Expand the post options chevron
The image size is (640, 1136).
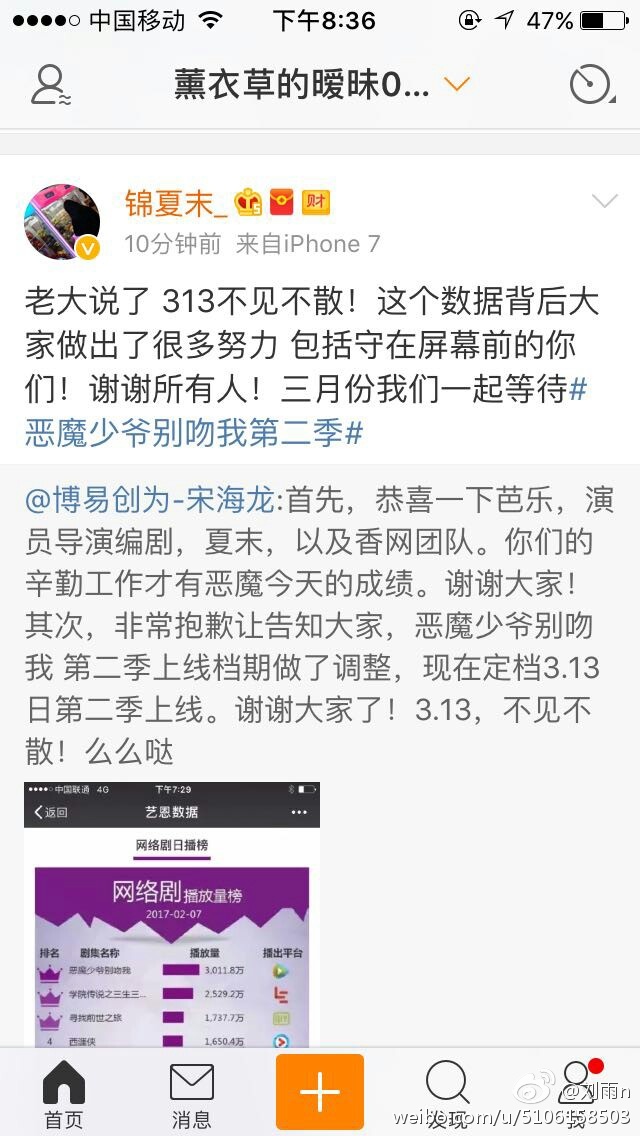click(x=605, y=202)
